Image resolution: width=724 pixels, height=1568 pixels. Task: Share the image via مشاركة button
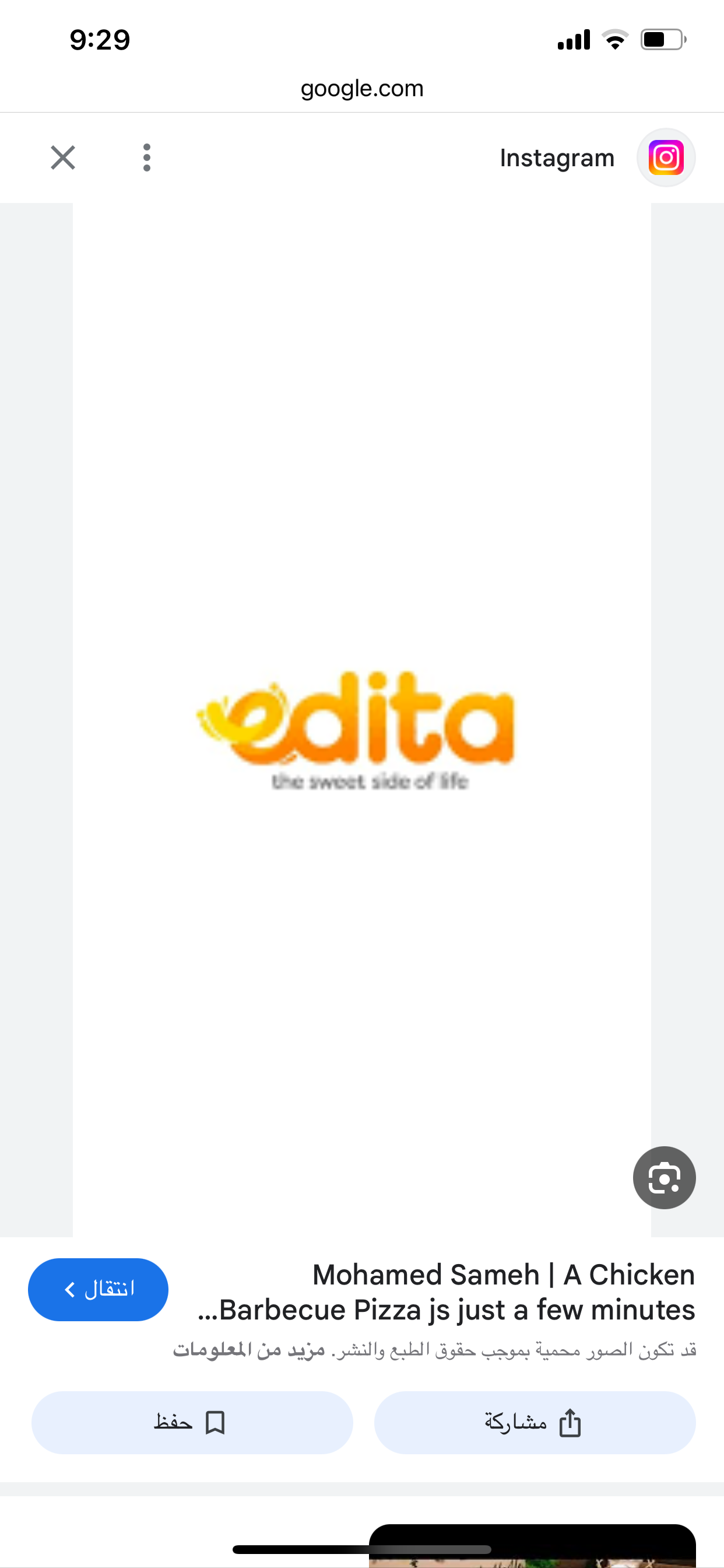click(534, 1423)
